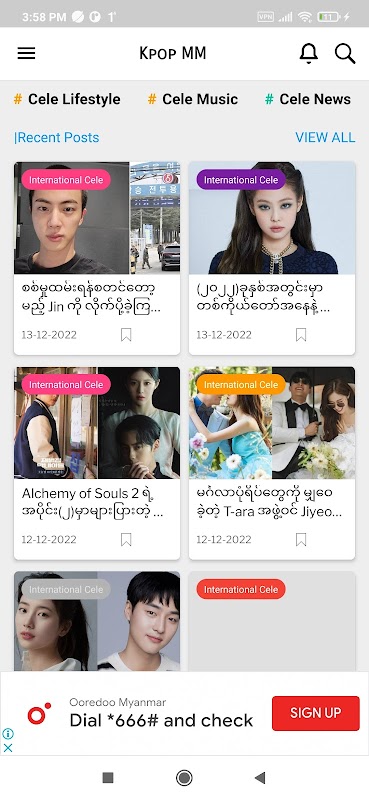Go to the system home screen
The height and width of the screenshot is (800, 369).
coord(184,778)
